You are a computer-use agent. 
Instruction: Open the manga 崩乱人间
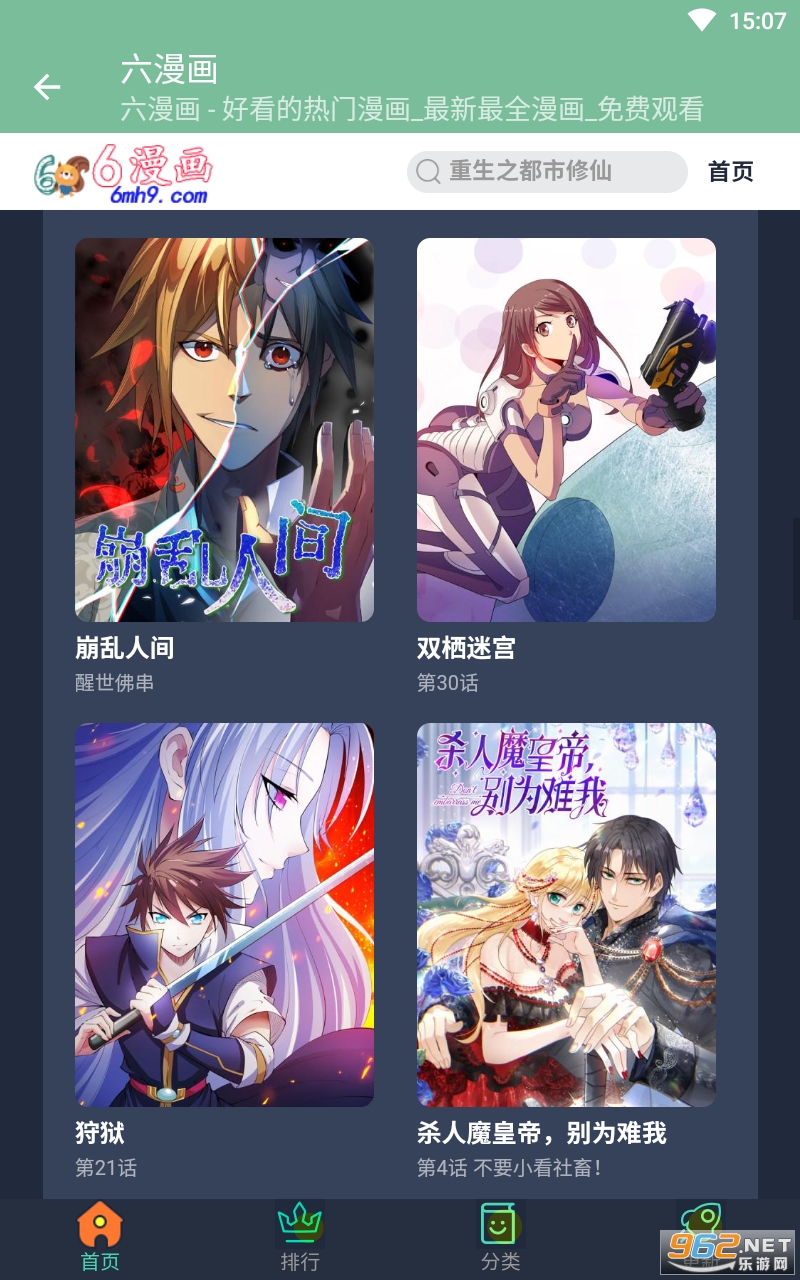(224, 430)
